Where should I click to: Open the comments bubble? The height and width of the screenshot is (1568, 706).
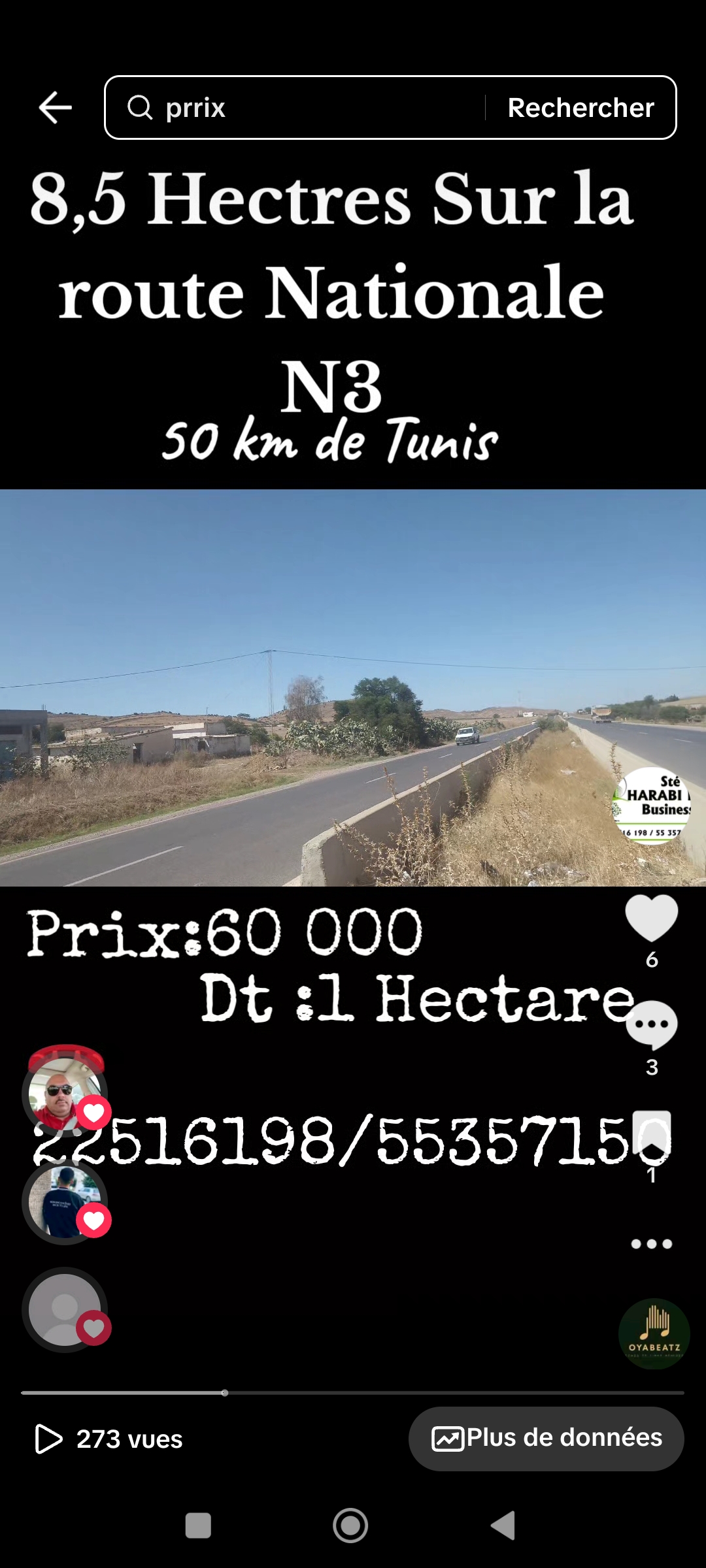pyautogui.click(x=651, y=1024)
